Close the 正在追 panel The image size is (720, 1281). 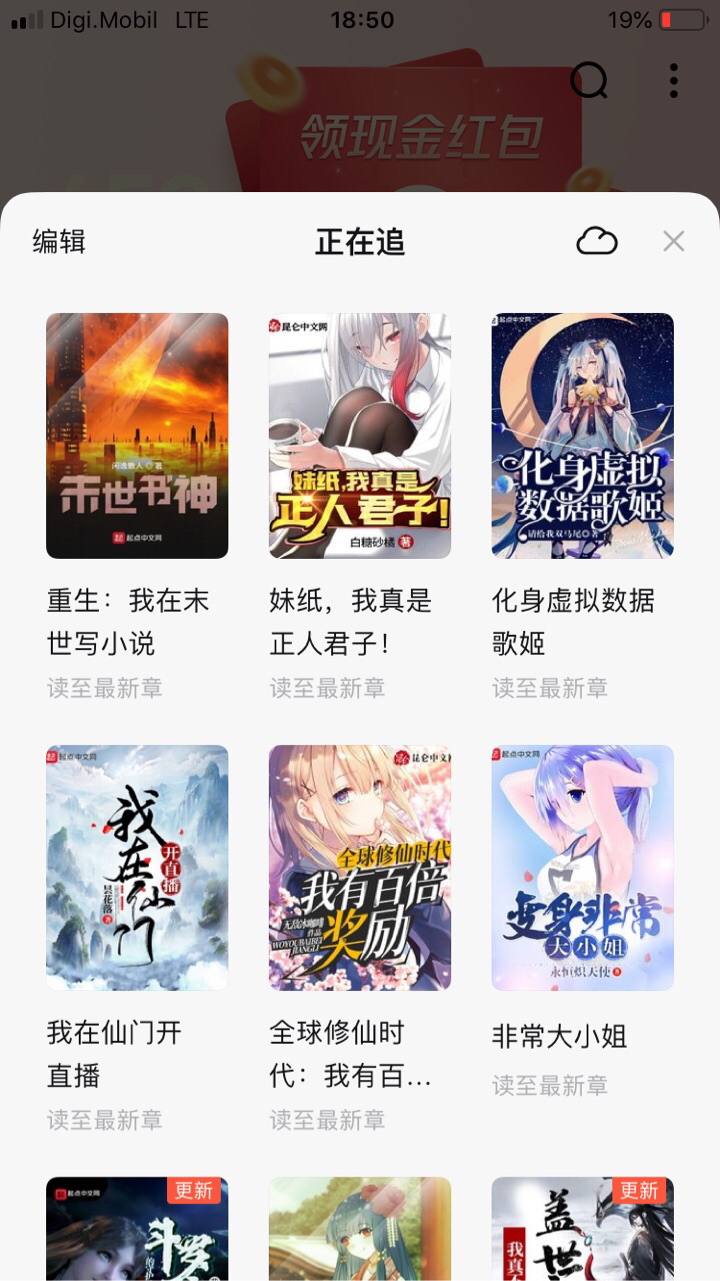674,241
